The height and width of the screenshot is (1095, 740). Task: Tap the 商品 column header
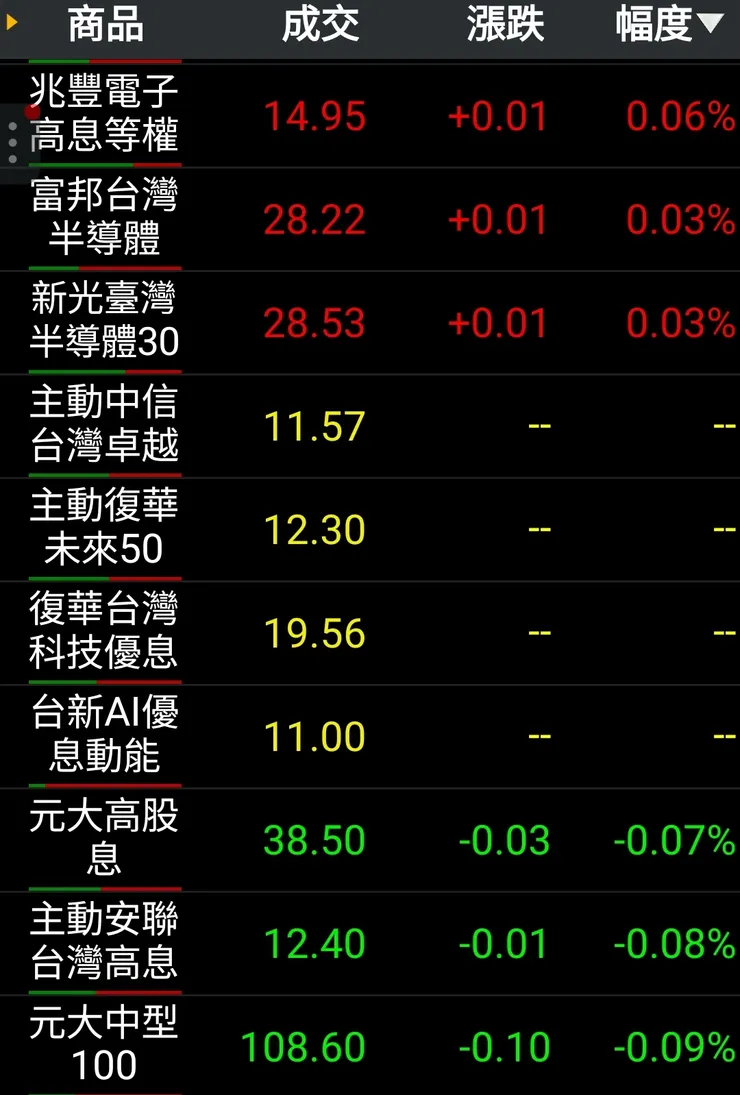coord(105,26)
